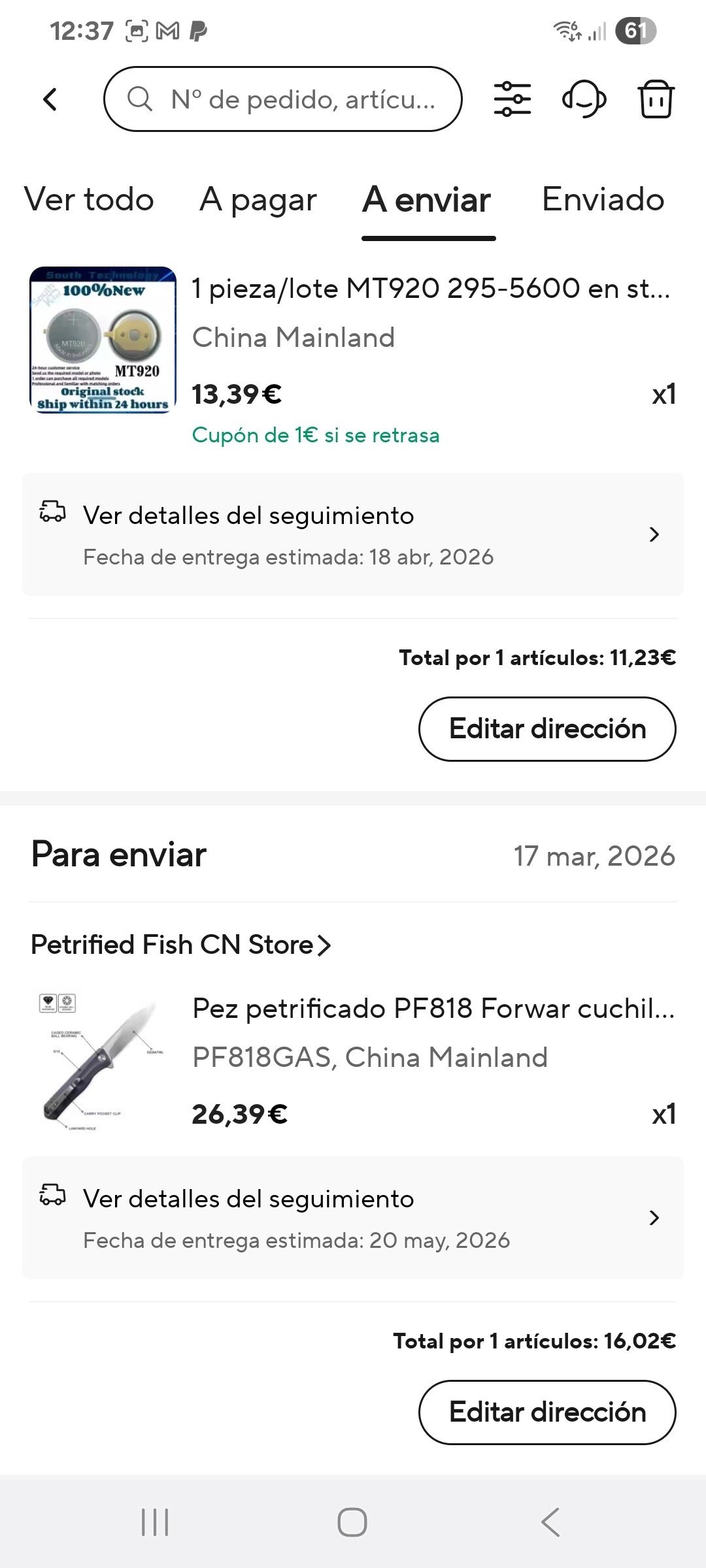Open the order filter options icon

click(x=513, y=99)
